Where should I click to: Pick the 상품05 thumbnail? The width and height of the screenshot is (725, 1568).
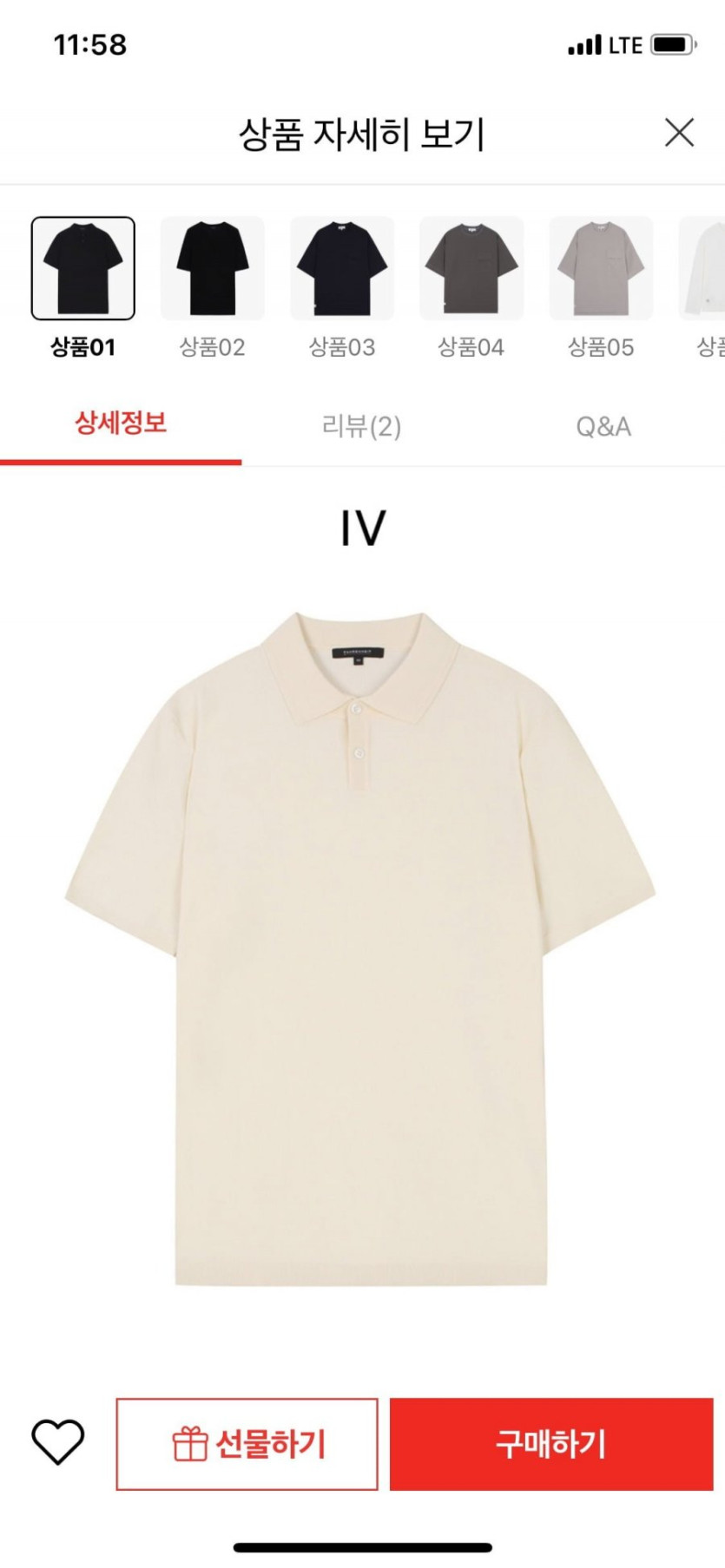point(601,268)
